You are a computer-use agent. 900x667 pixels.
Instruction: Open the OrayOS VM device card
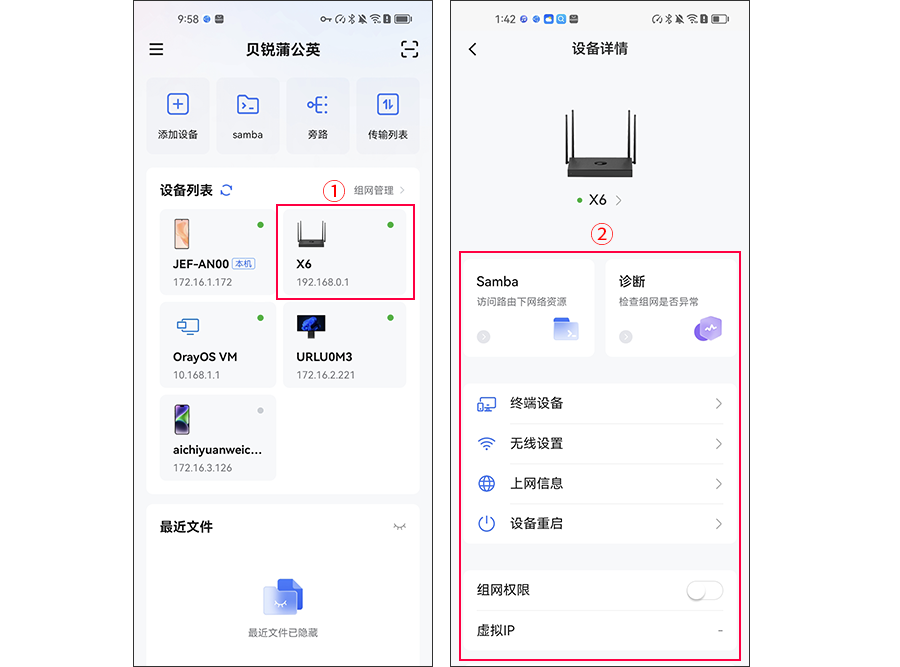tap(217, 345)
